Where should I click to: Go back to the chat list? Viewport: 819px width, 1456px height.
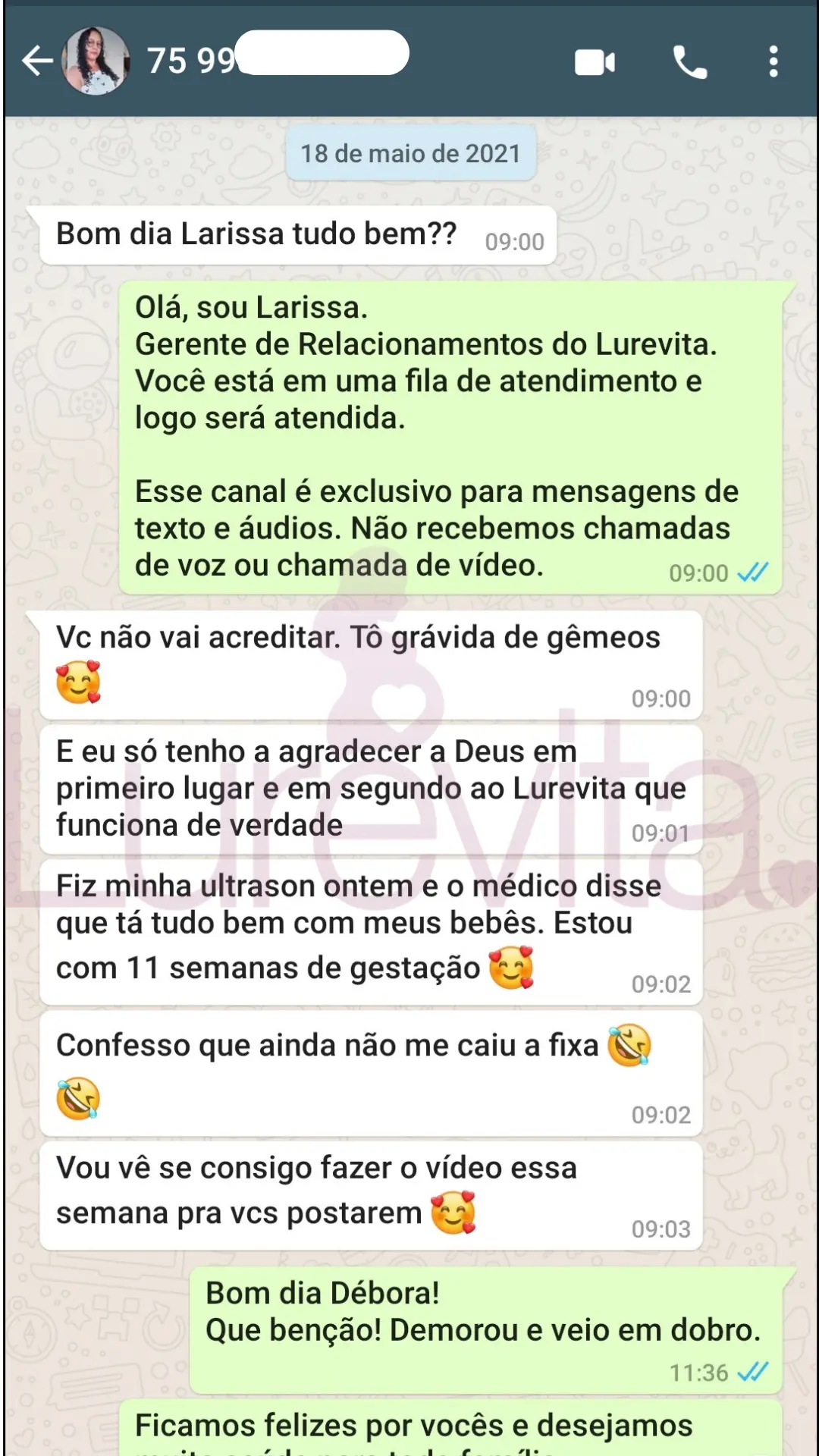(36, 61)
